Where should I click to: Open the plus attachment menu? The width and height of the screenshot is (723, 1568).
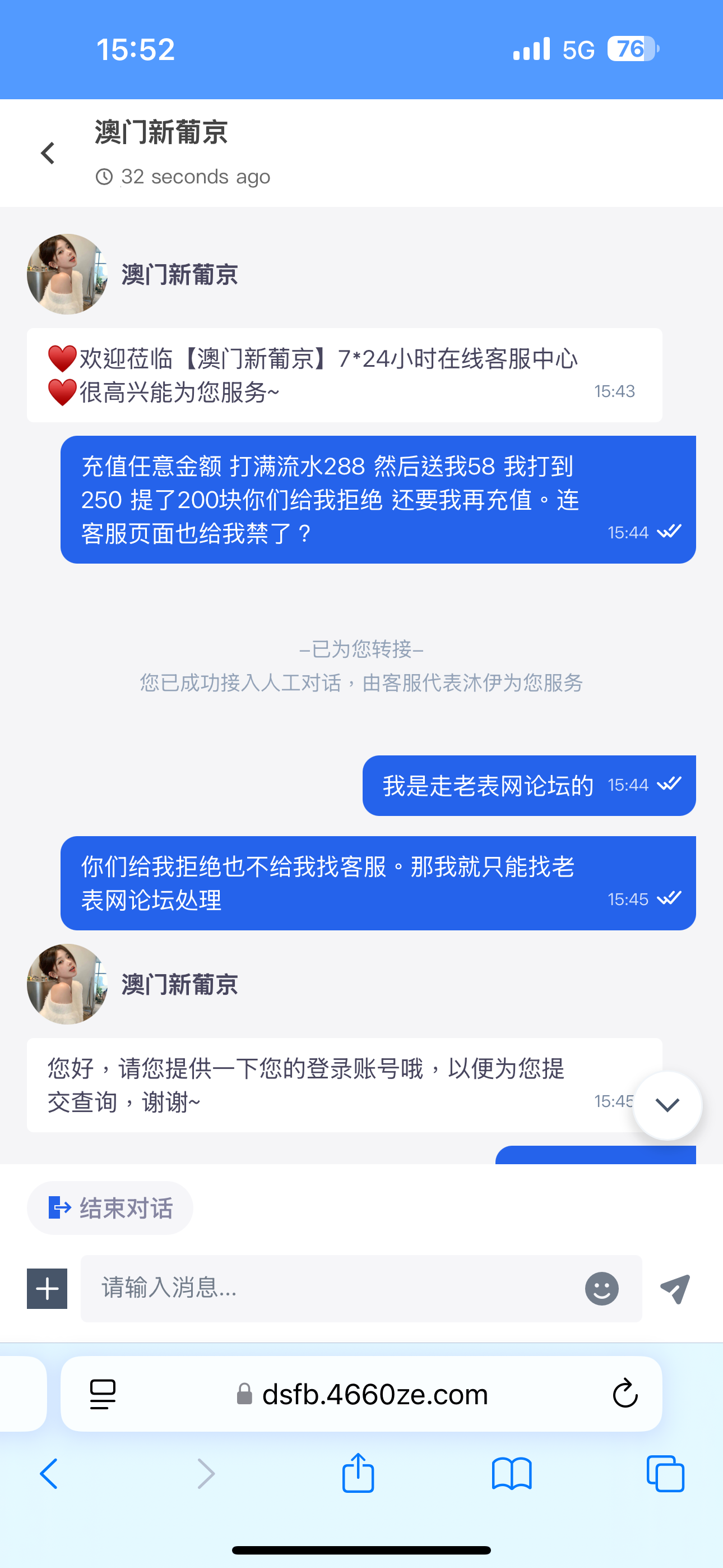point(47,1288)
